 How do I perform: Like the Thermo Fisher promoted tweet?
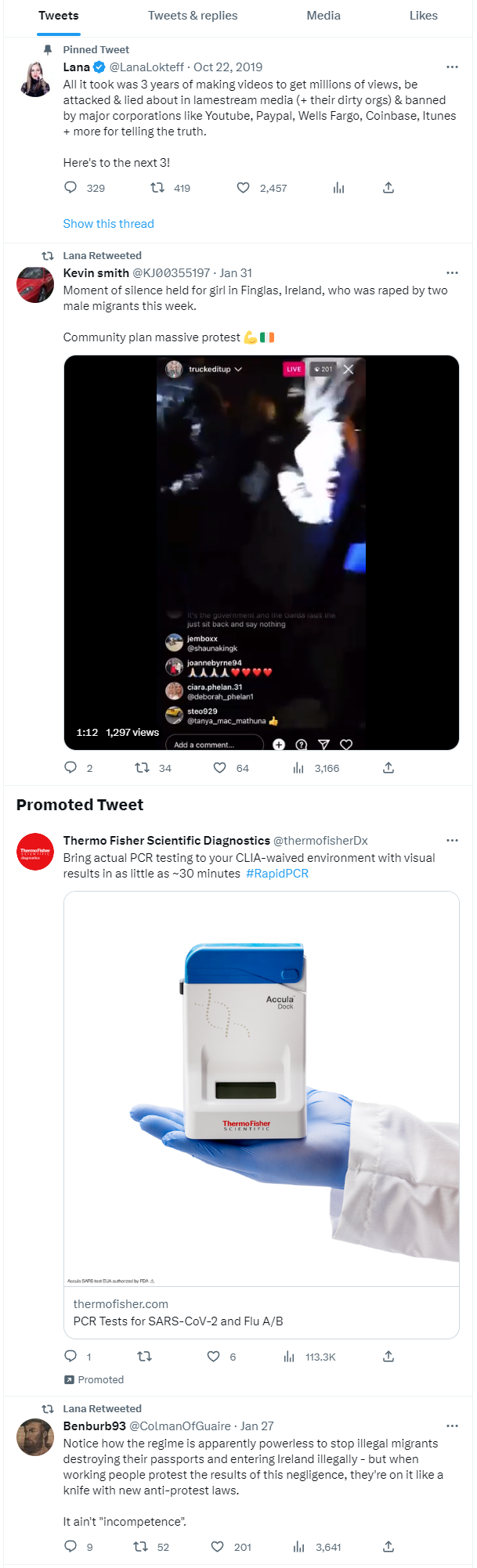[x=213, y=1357]
